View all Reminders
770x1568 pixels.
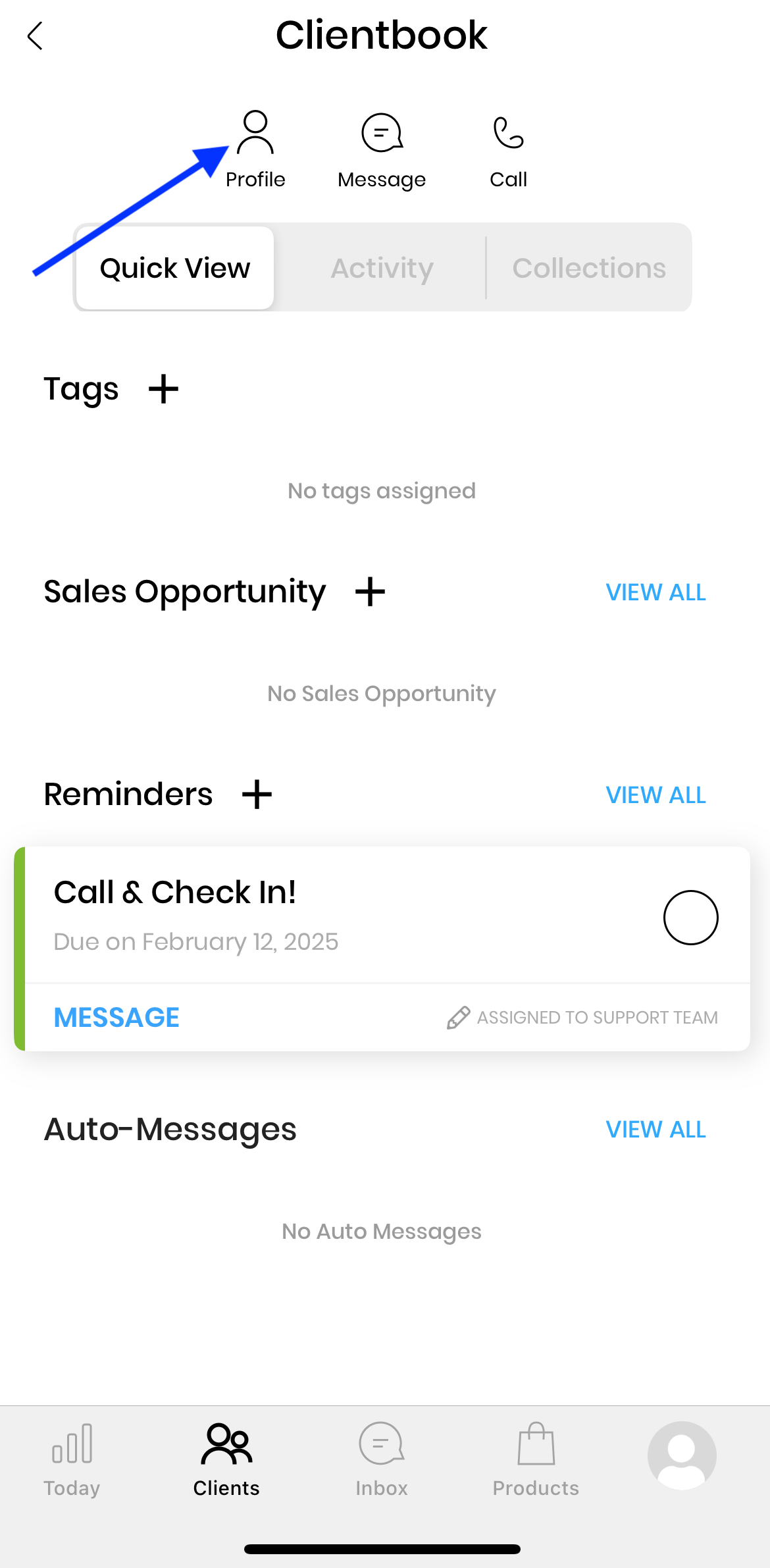(655, 795)
